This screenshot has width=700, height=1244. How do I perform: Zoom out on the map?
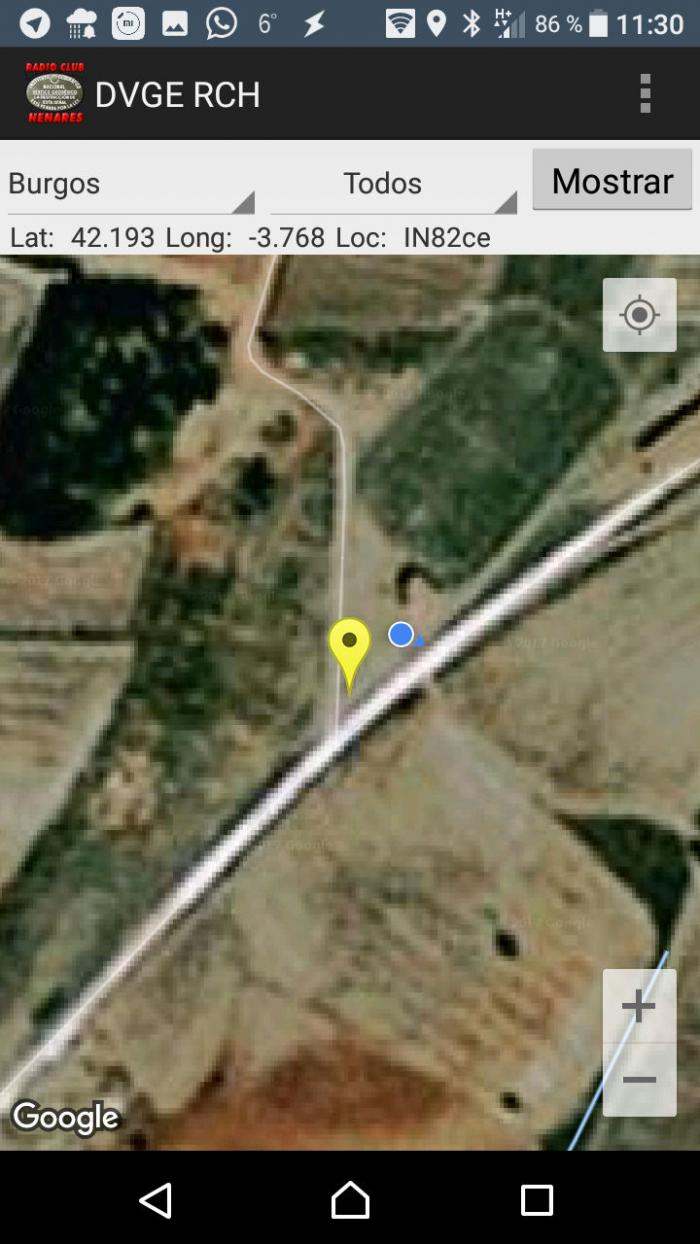tap(639, 1080)
